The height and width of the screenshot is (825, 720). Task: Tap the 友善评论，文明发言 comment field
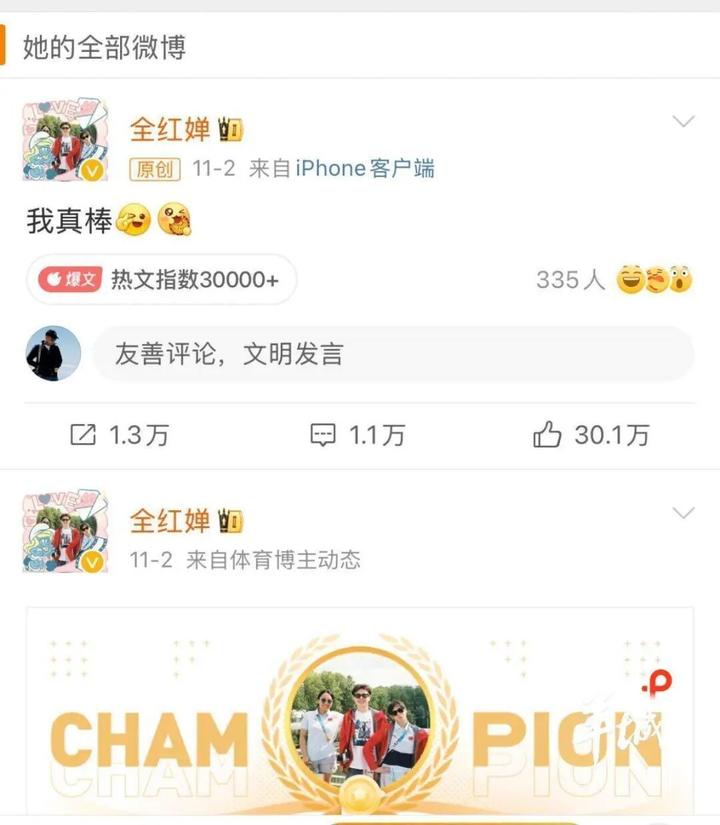392,353
